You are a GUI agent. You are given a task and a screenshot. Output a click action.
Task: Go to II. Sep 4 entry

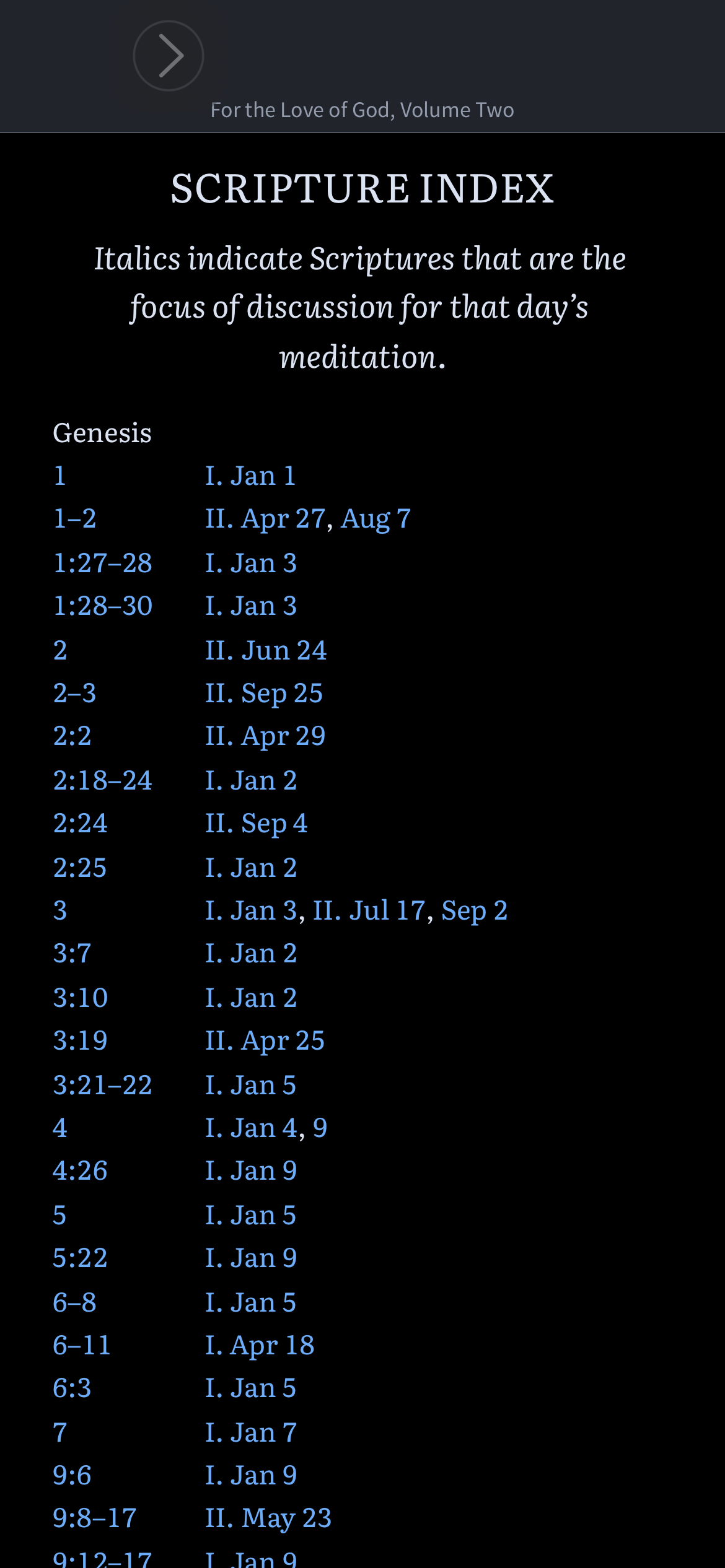tap(257, 824)
